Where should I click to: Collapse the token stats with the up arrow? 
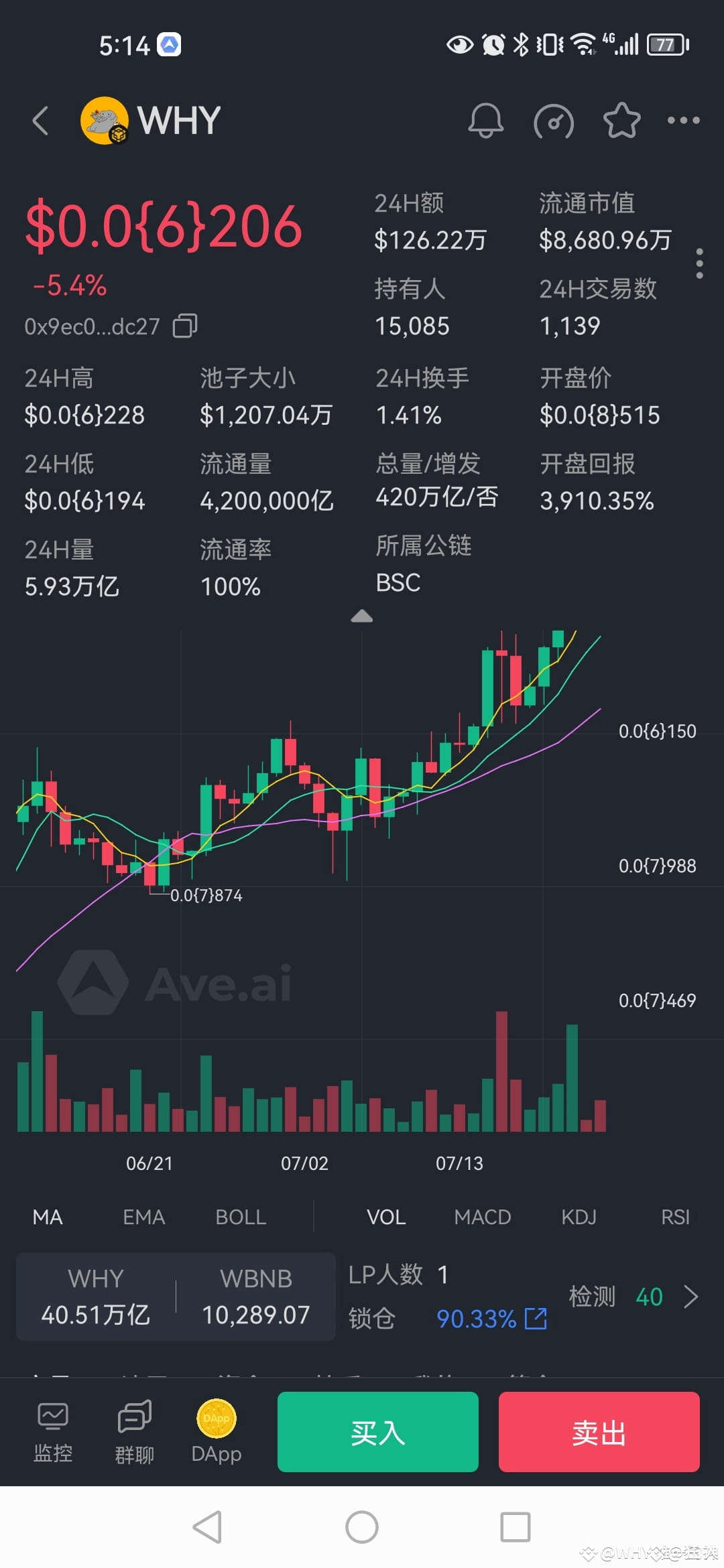tap(362, 616)
